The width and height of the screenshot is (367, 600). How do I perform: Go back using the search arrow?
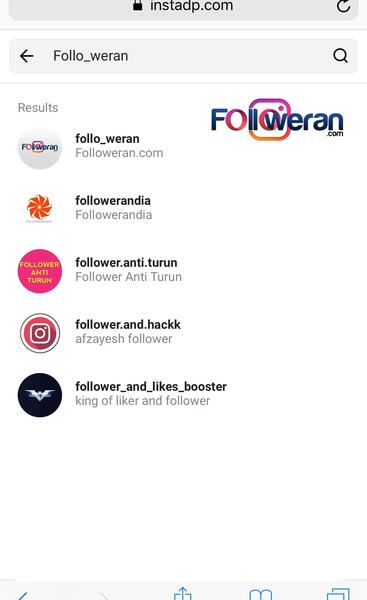[x=26, y=56]
